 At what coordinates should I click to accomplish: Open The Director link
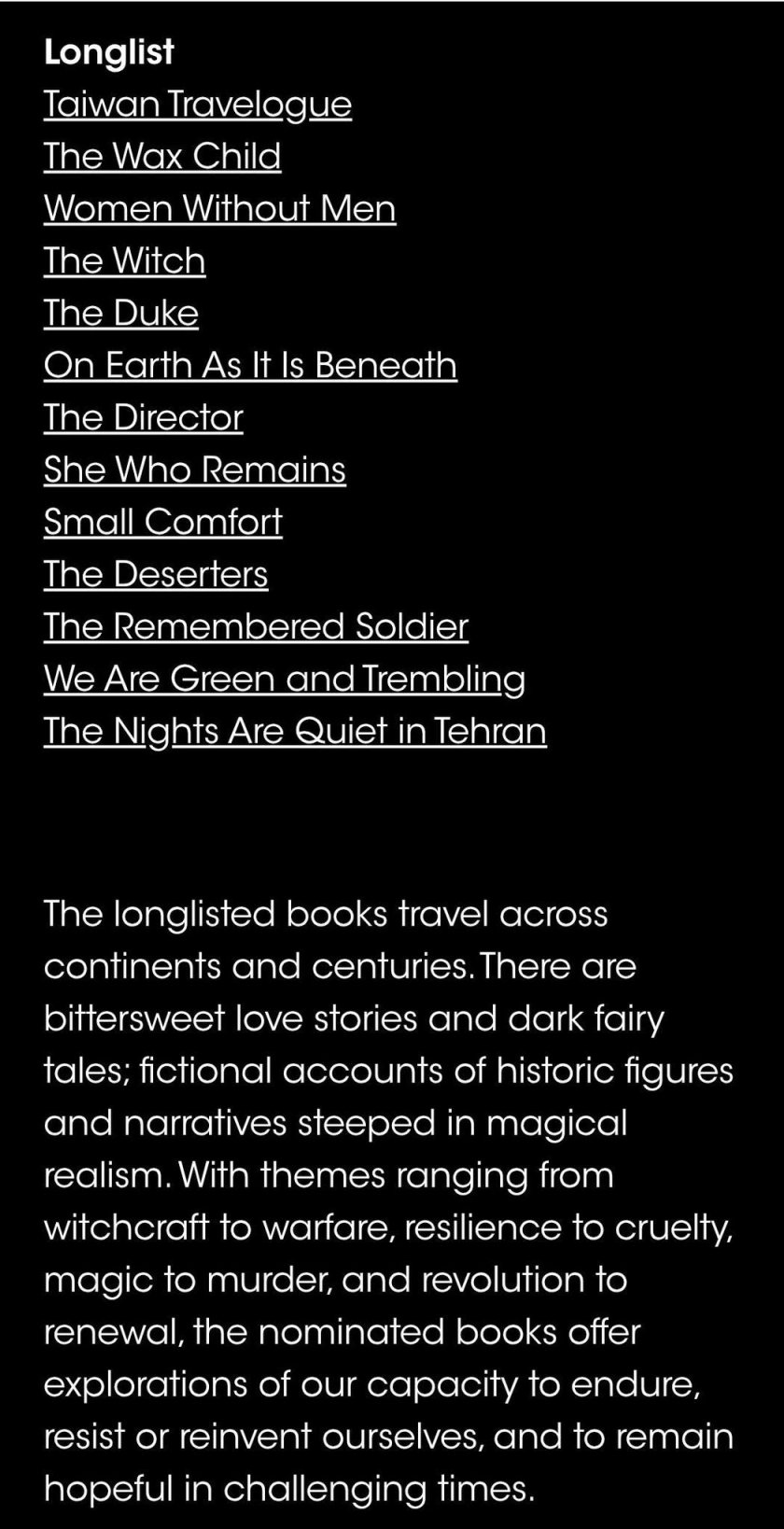pos(143,418)
